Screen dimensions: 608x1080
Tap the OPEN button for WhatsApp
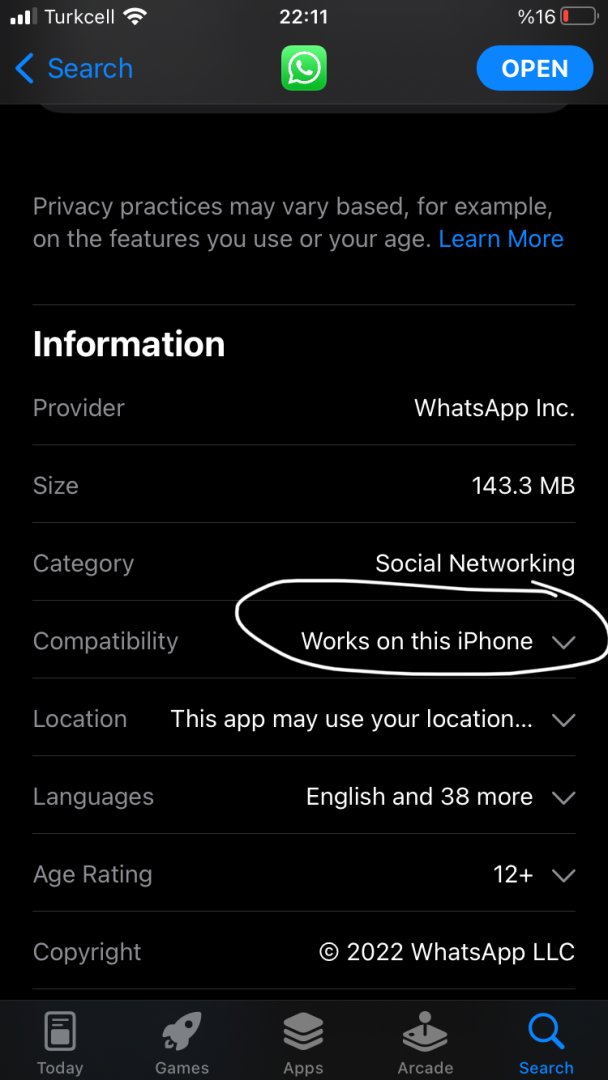point(534,69)
